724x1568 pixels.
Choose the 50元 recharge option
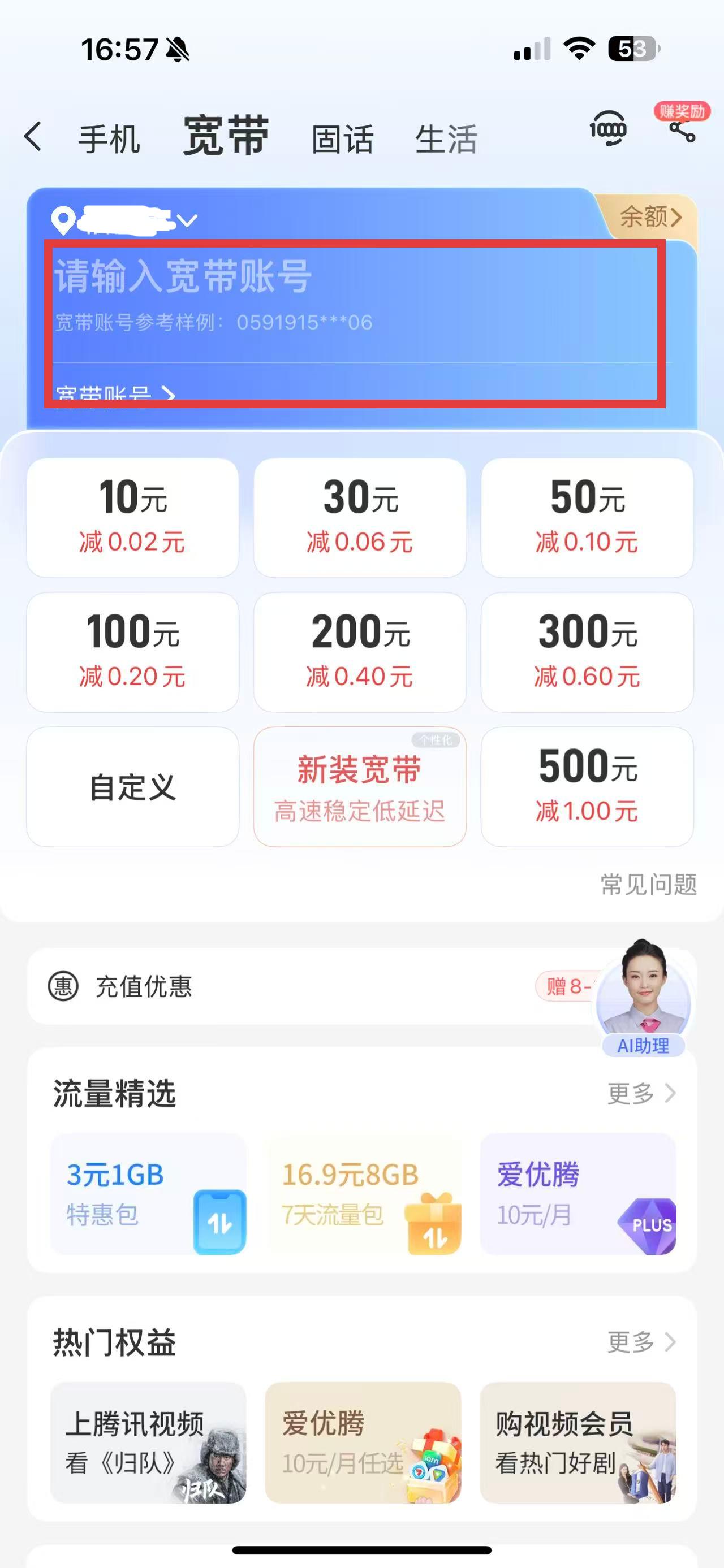(587, 517)
